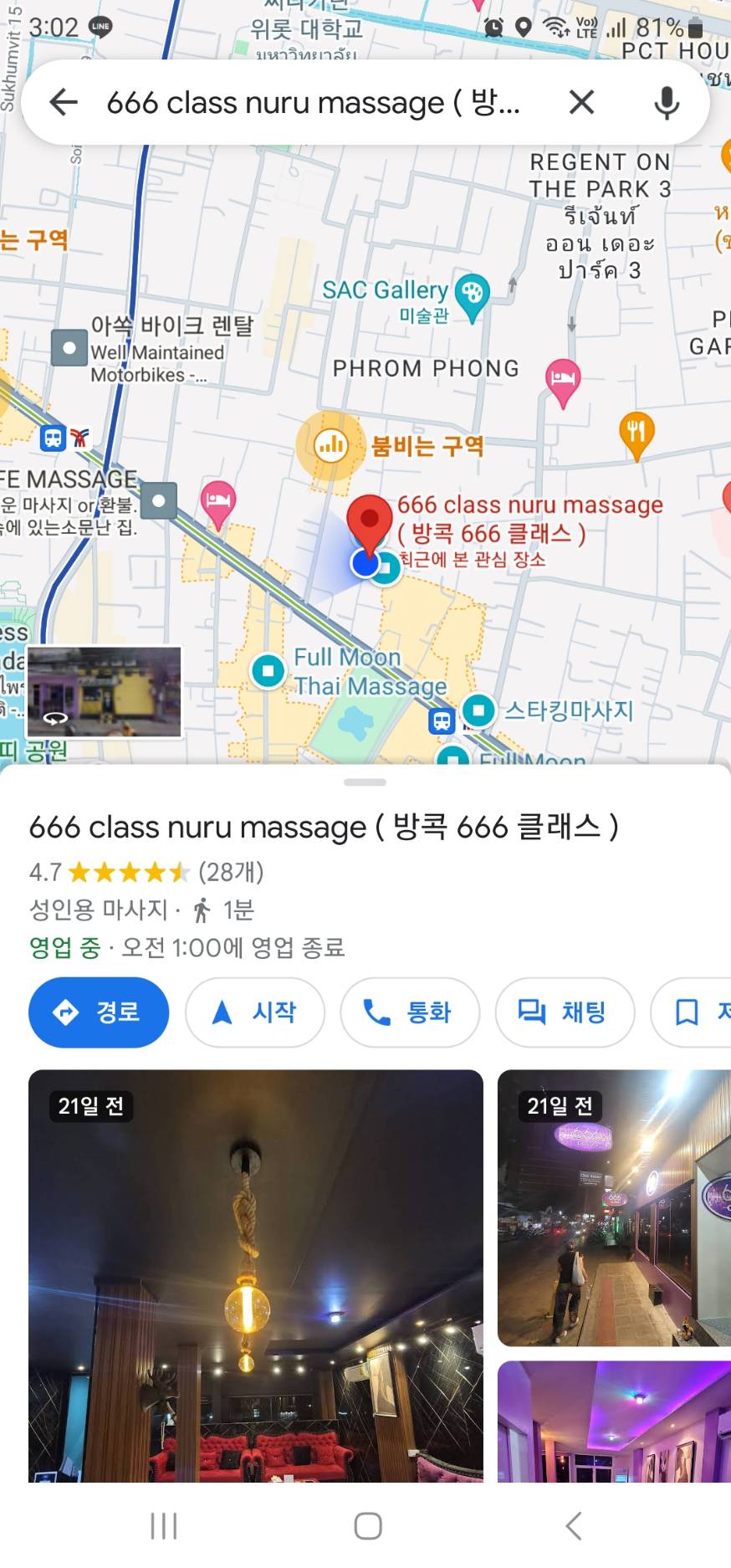This screenshot has width=731, height=1568.
Task: Tap 경로 to get directions
Action: coord(99,1012)
